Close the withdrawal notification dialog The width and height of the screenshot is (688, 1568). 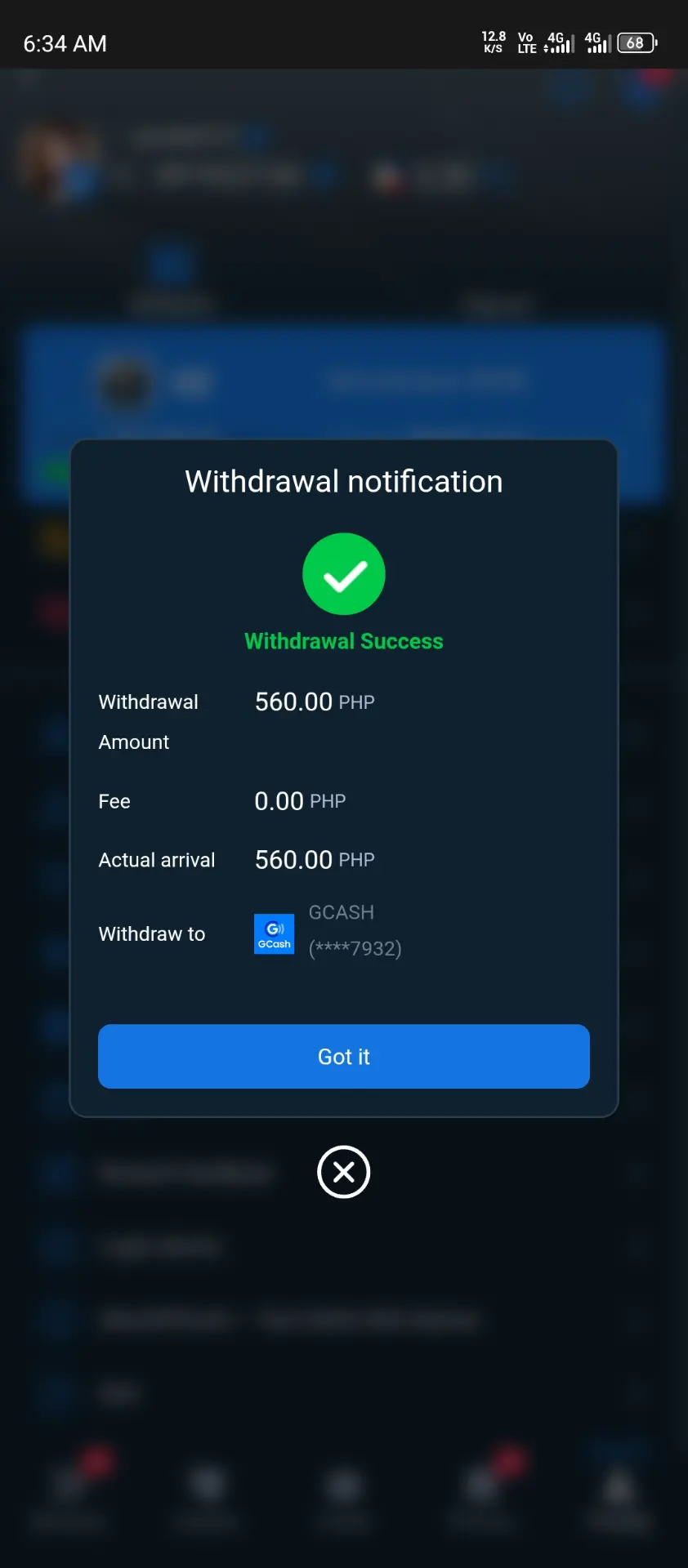[x=344, y=1172]
